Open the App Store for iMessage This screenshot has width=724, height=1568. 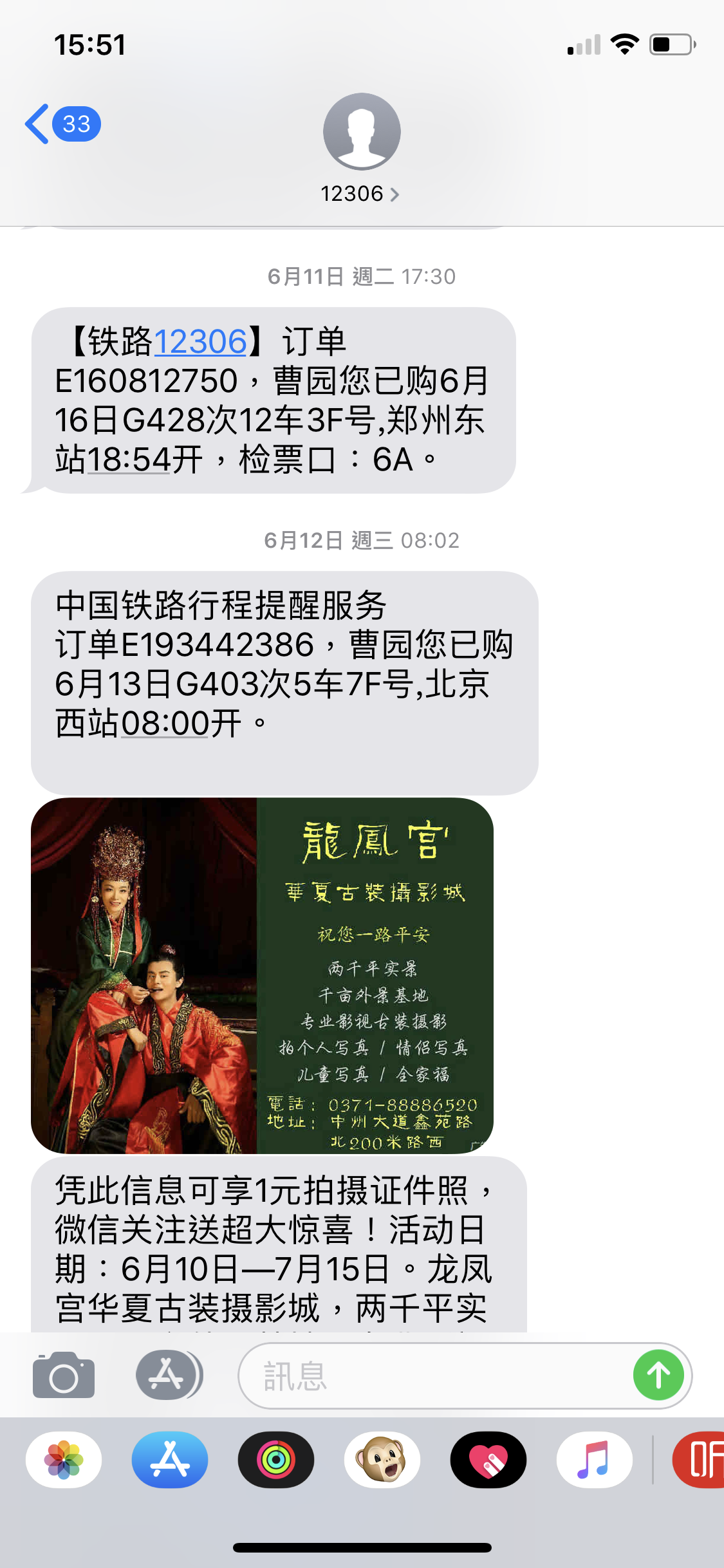170,1460
